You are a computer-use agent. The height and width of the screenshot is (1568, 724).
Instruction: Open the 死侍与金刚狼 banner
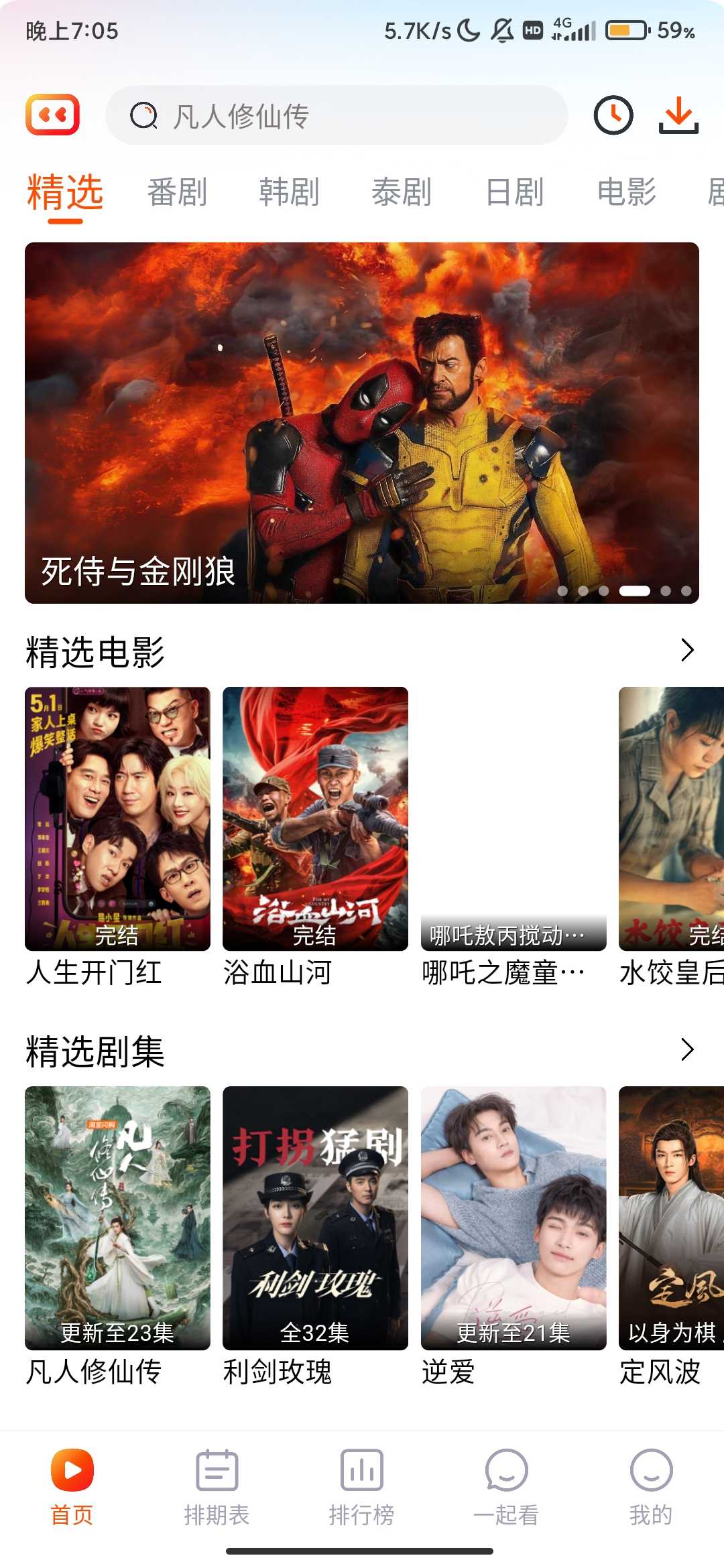pos(362,422)
